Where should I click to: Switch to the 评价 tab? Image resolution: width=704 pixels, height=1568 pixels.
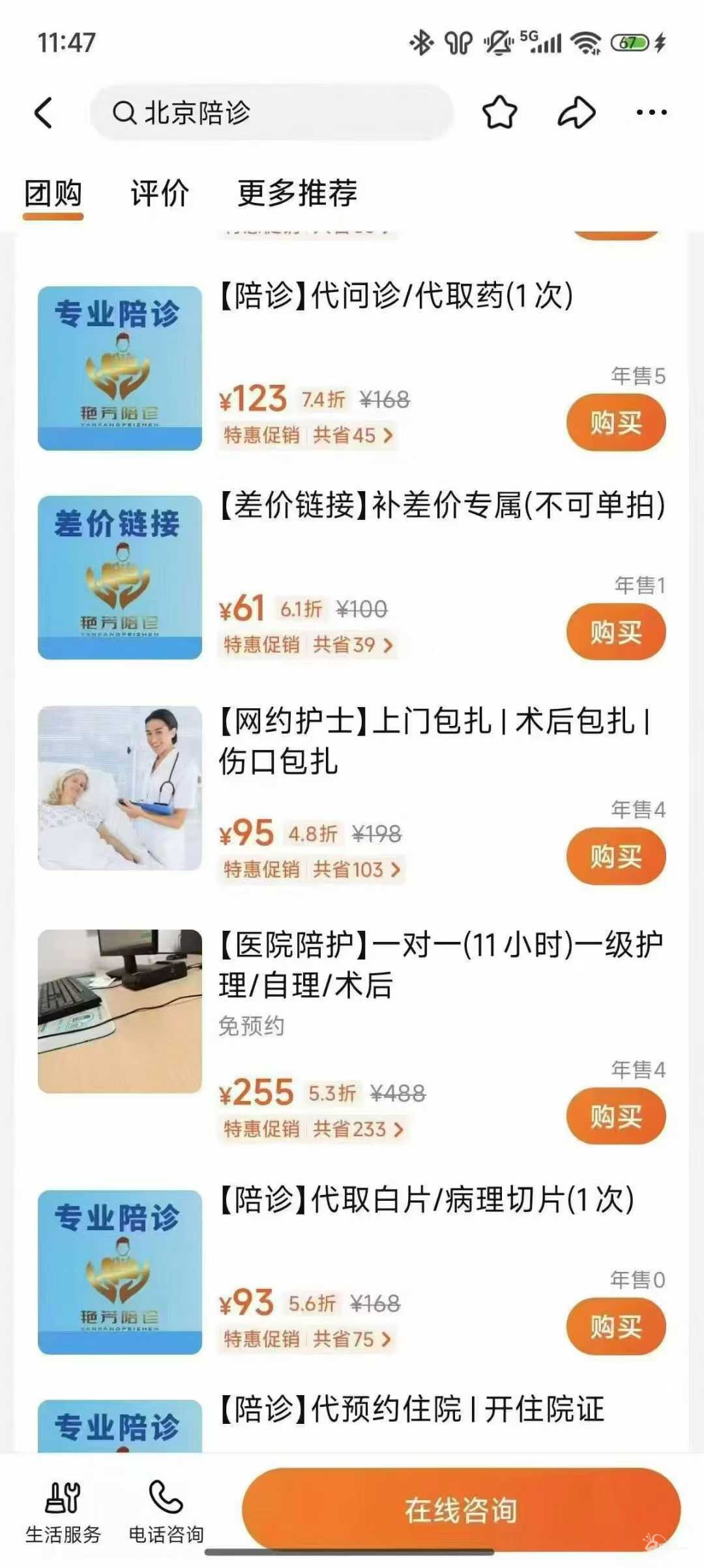coord(160,194)
